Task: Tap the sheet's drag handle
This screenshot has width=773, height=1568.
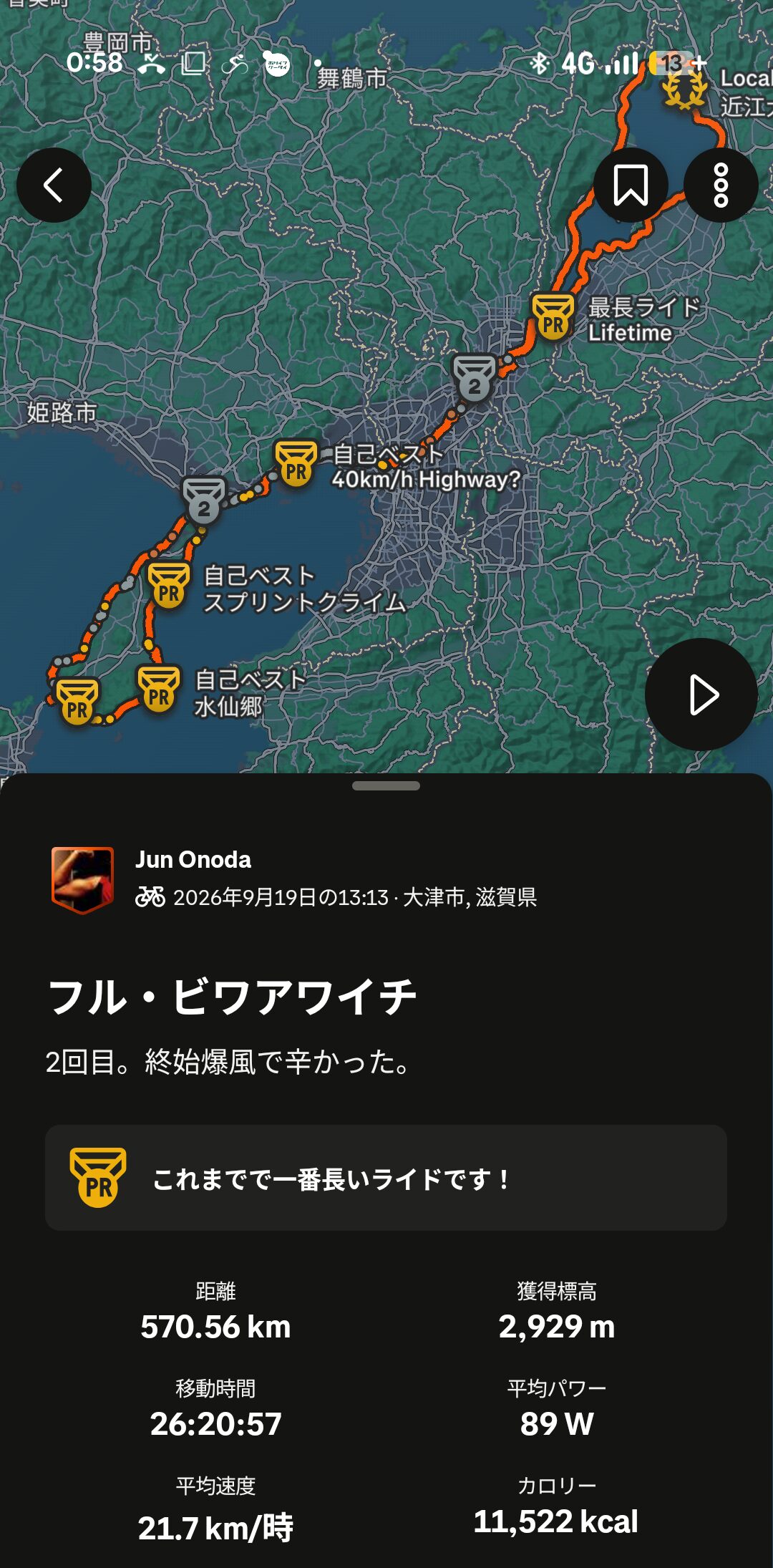Action: [x=386, y=785]
